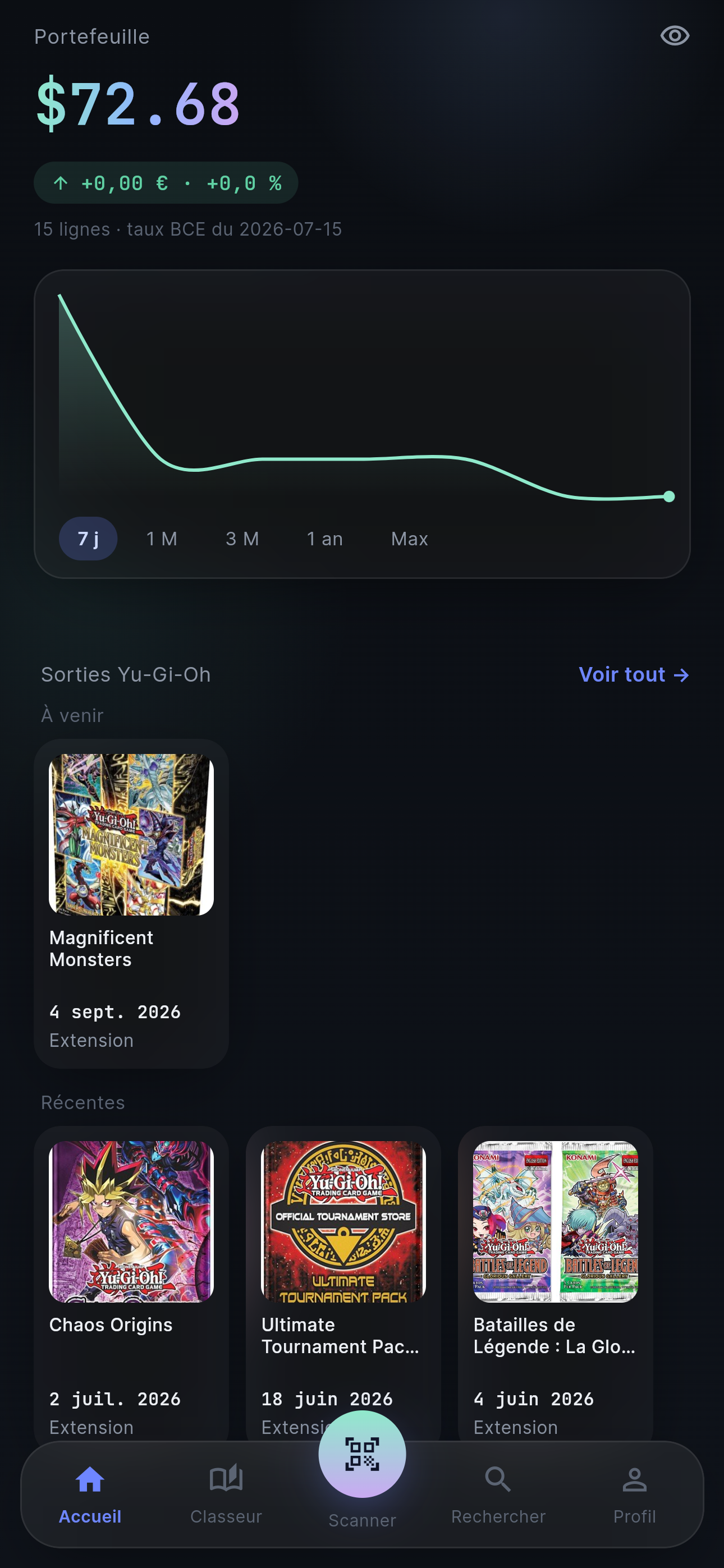Switch to the Classeur tab
The height and width of the screenshot is (1568, 724).
pos(226,1495)
